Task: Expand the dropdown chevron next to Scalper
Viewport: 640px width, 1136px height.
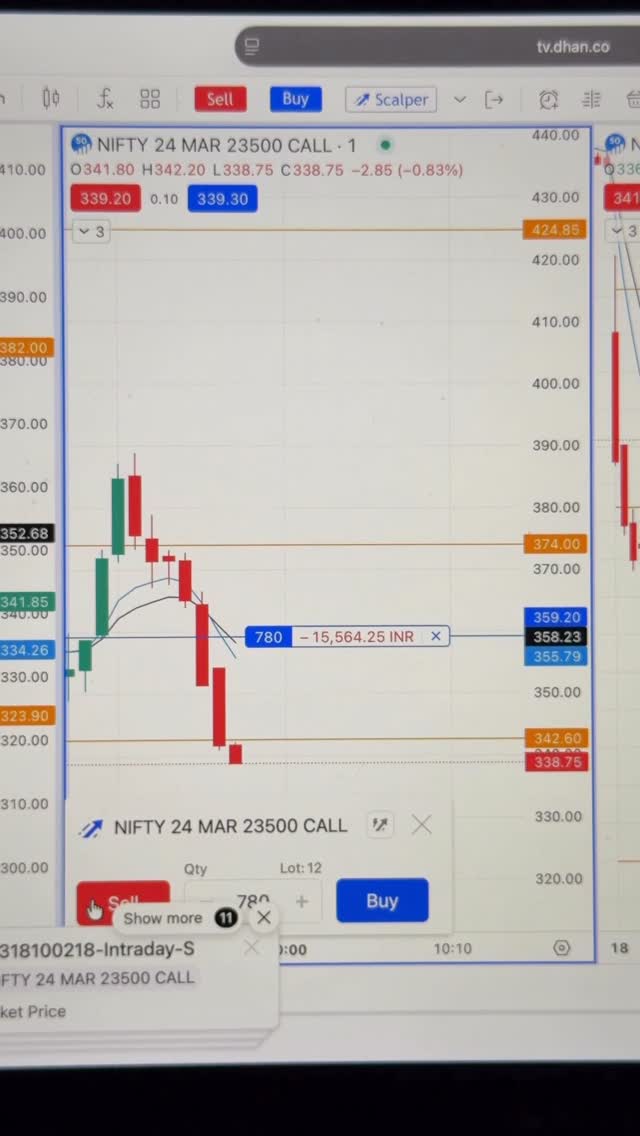Action: click(x=460, y=100)
